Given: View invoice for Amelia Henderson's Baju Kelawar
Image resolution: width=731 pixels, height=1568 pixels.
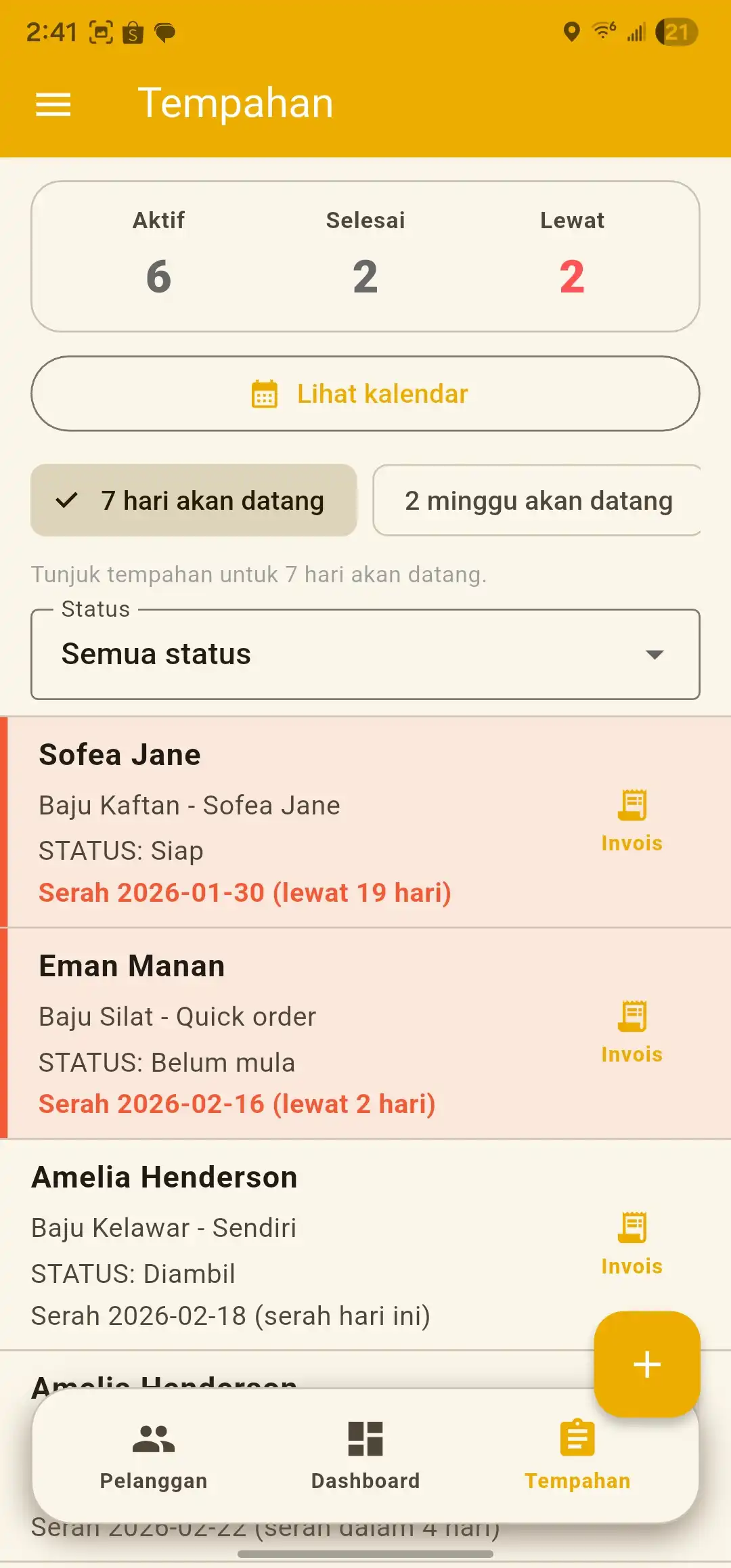Looking at the screenshot, I should point(632,1244).
